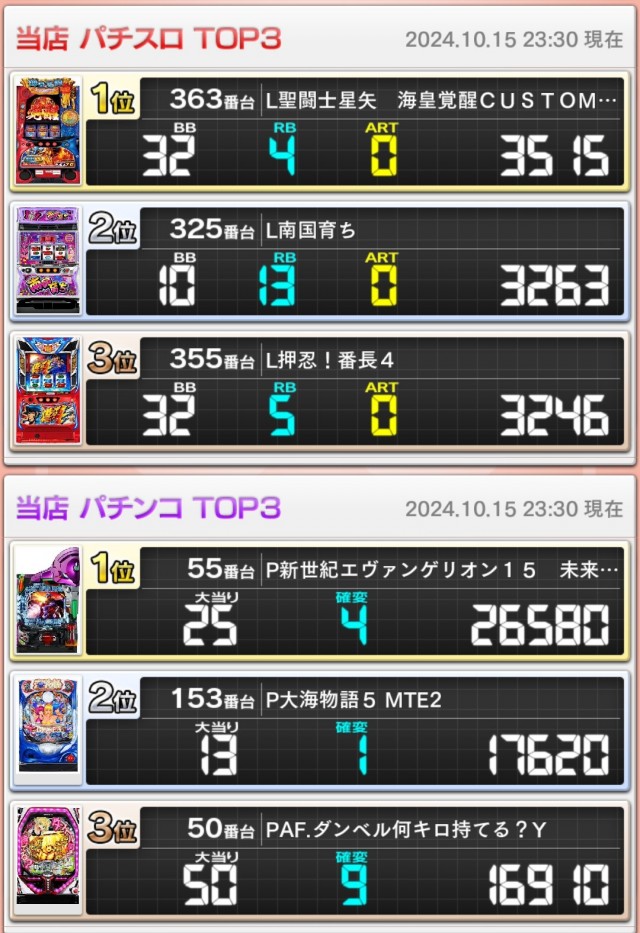Open machine 363 L聖闘士星矢 海皇覚醒 data
Viewport: 640px width, 933px height.
(320, 131)
